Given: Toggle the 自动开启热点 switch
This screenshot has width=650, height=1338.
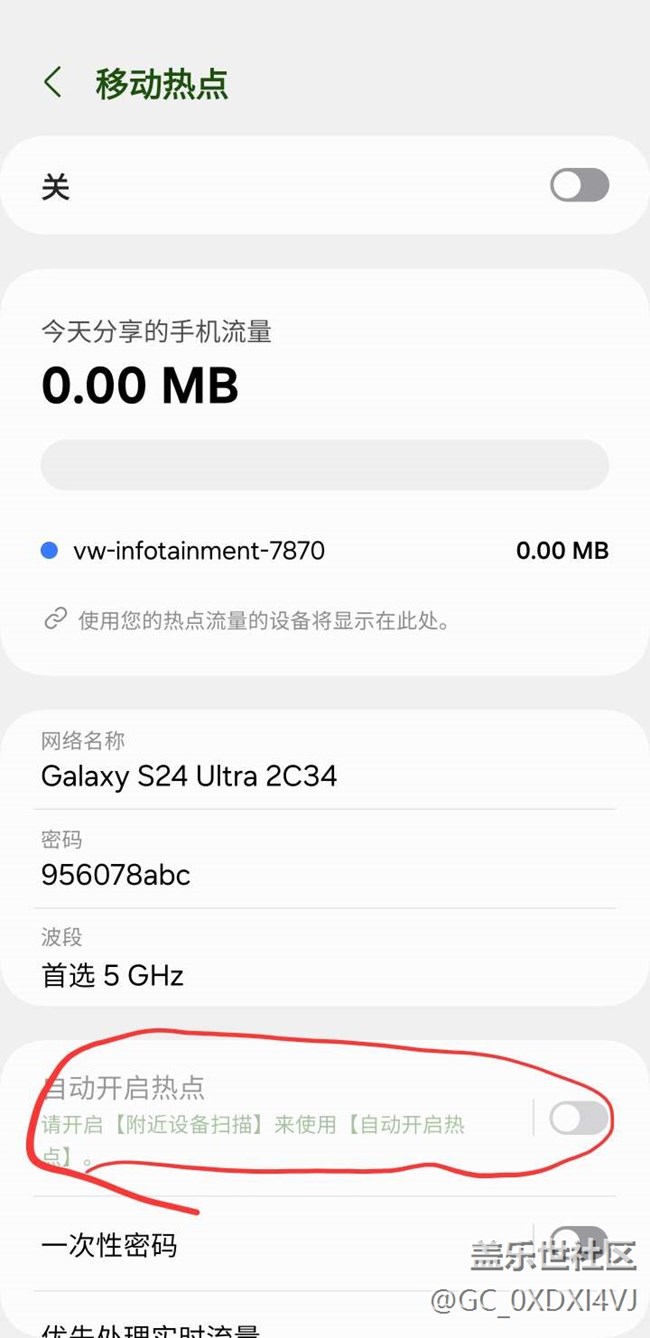Looking at the screenshot, I should click(x=579, y=1118).
